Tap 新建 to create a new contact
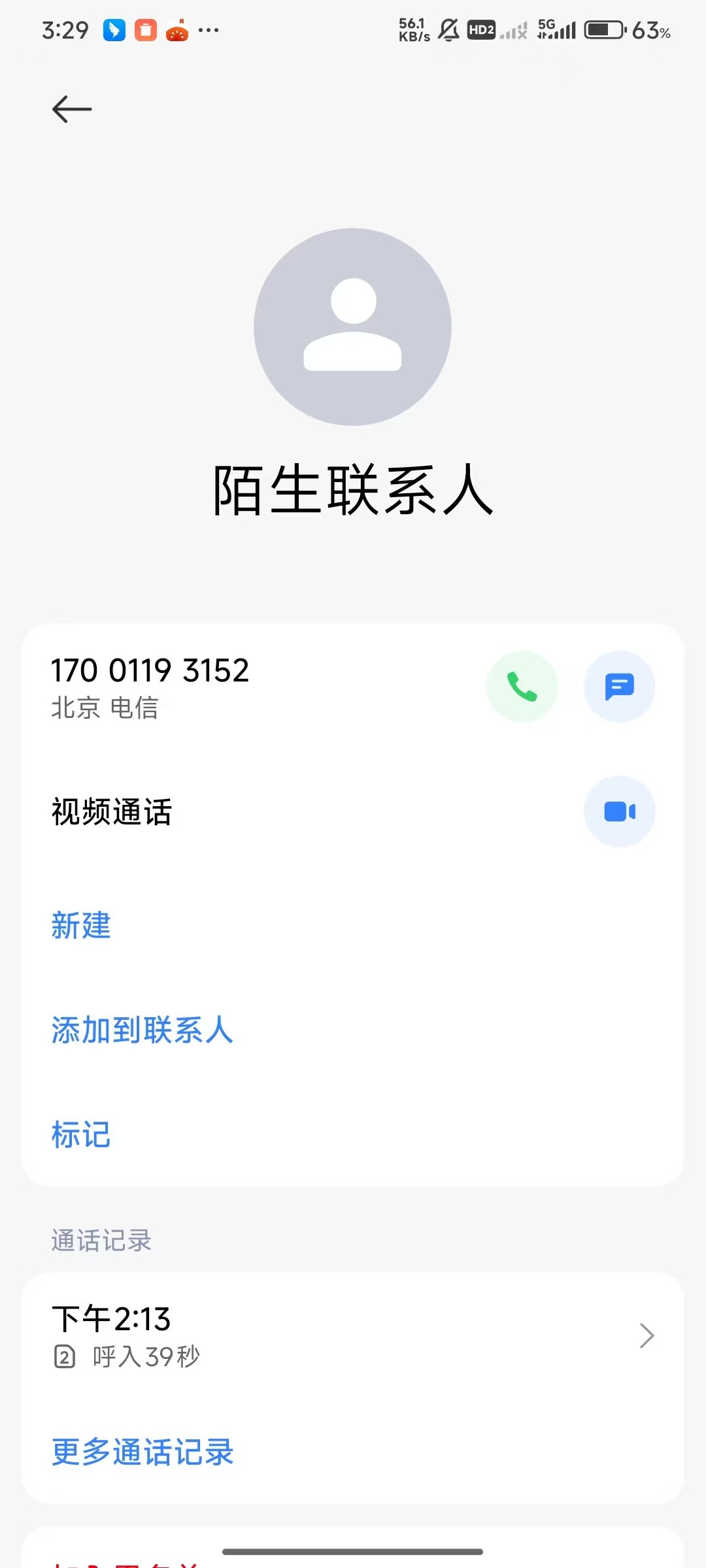 click(81, 925)
